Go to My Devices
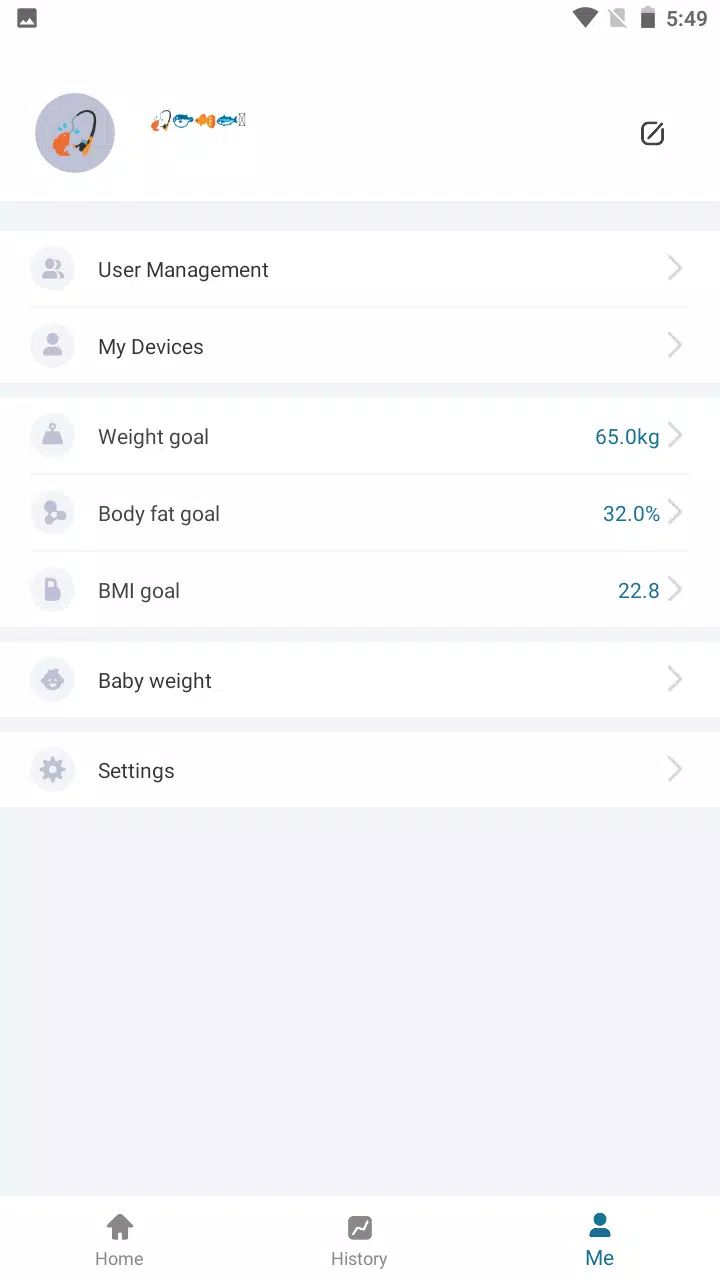 tap(360, 346)
